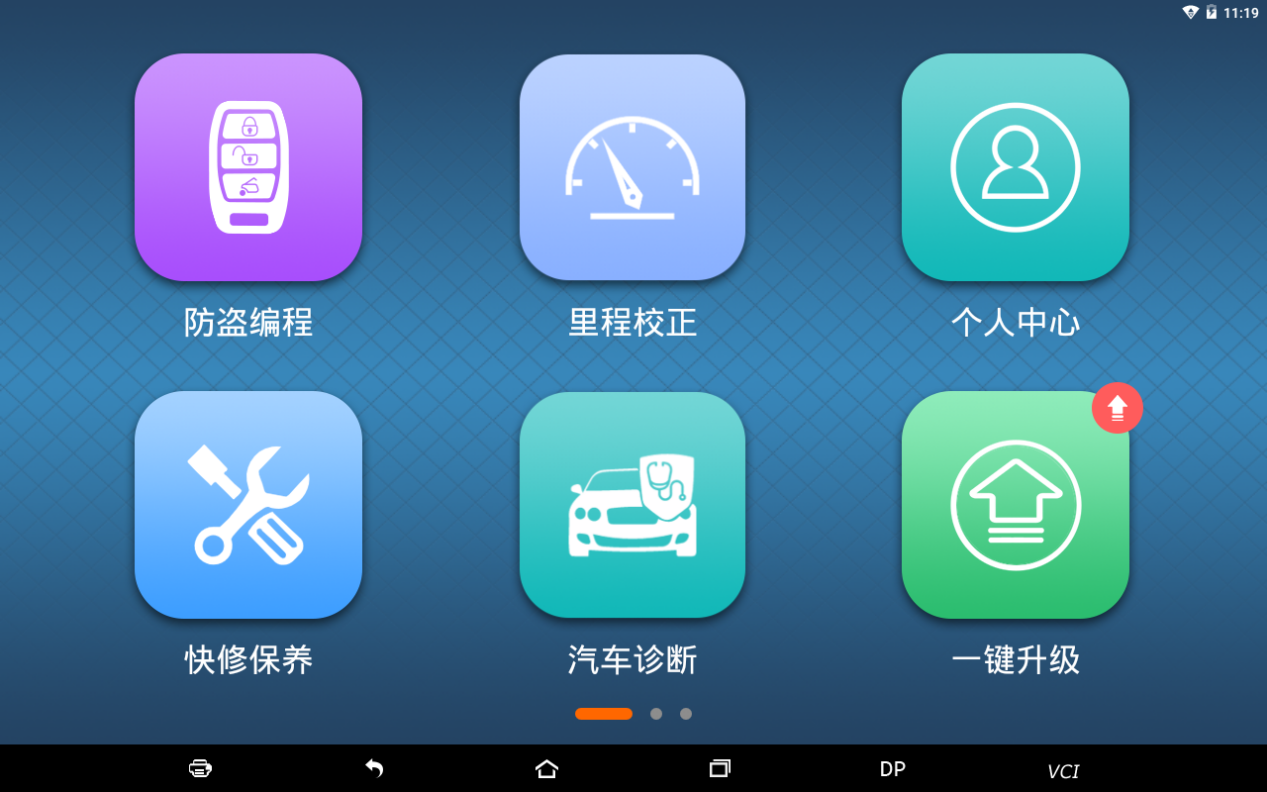Open 一键升级 one-click upgrade

click(x=1015, y=504)
